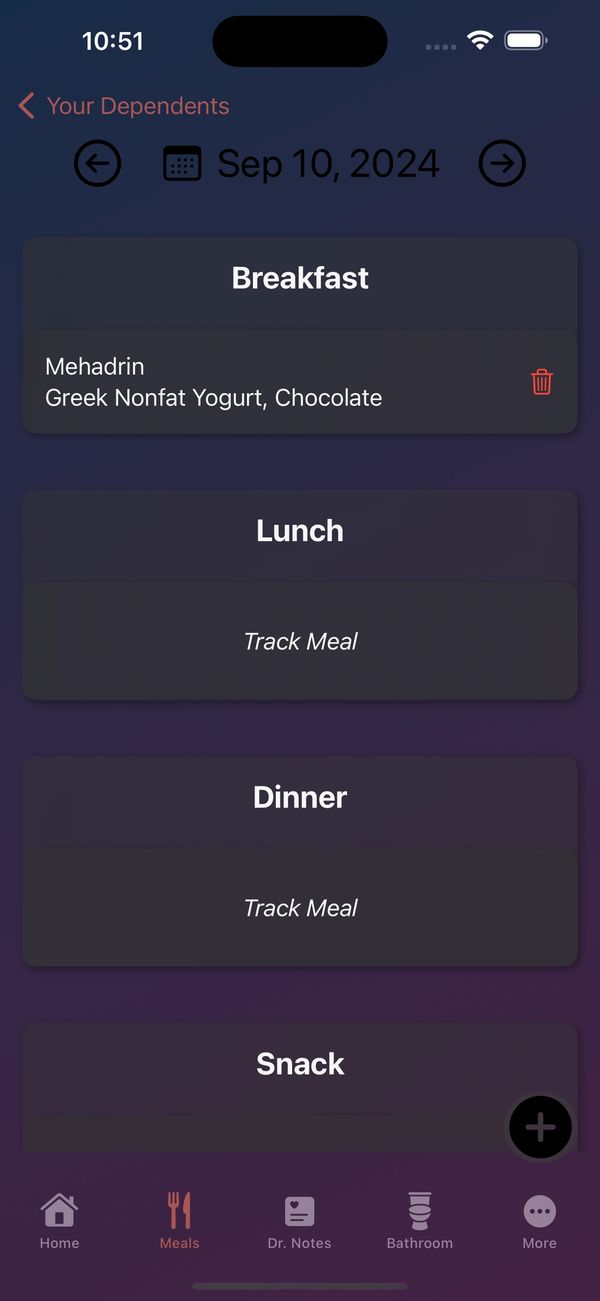Go to the previous day

[x=97, y=164]
